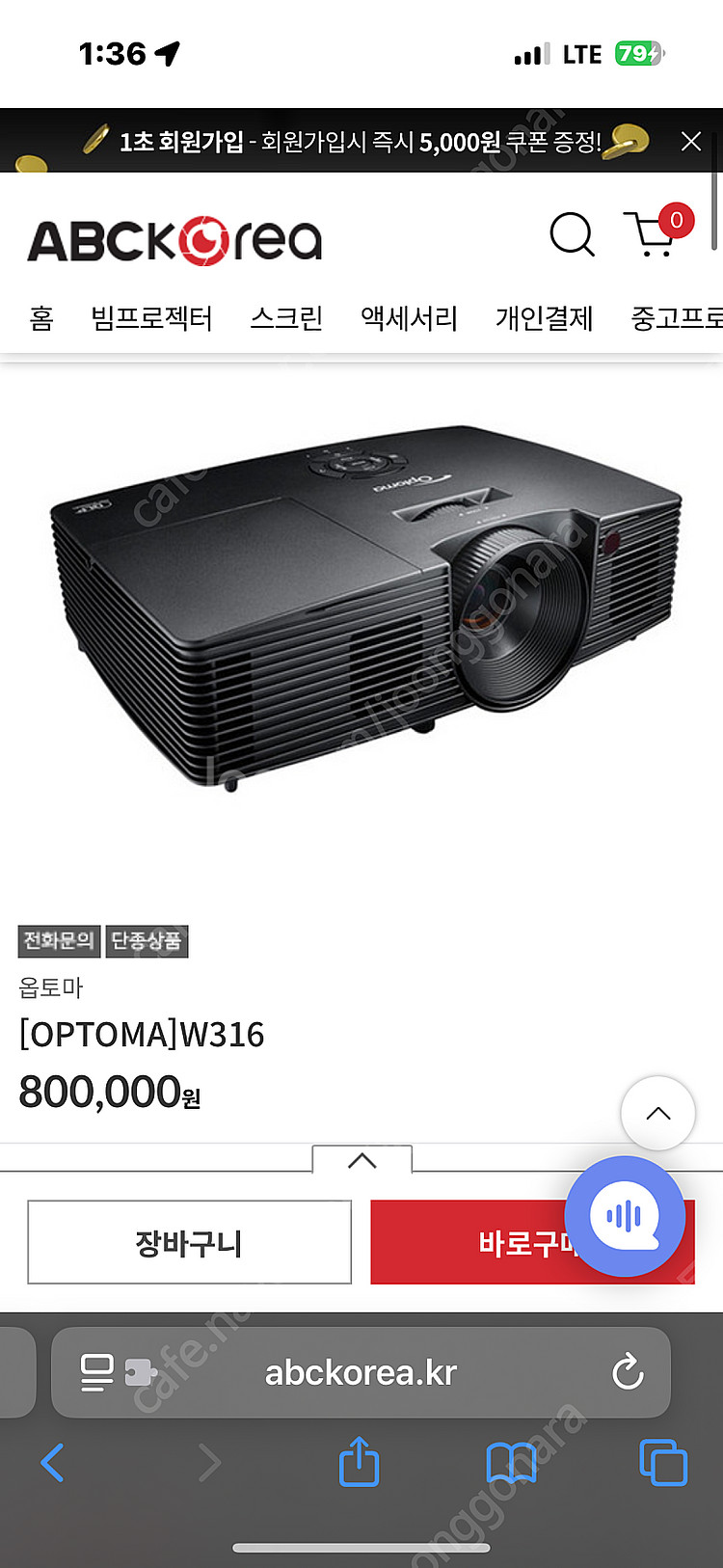
Task: Tap the abckorea.kr address bar
Action: [x=361, y=1372]
